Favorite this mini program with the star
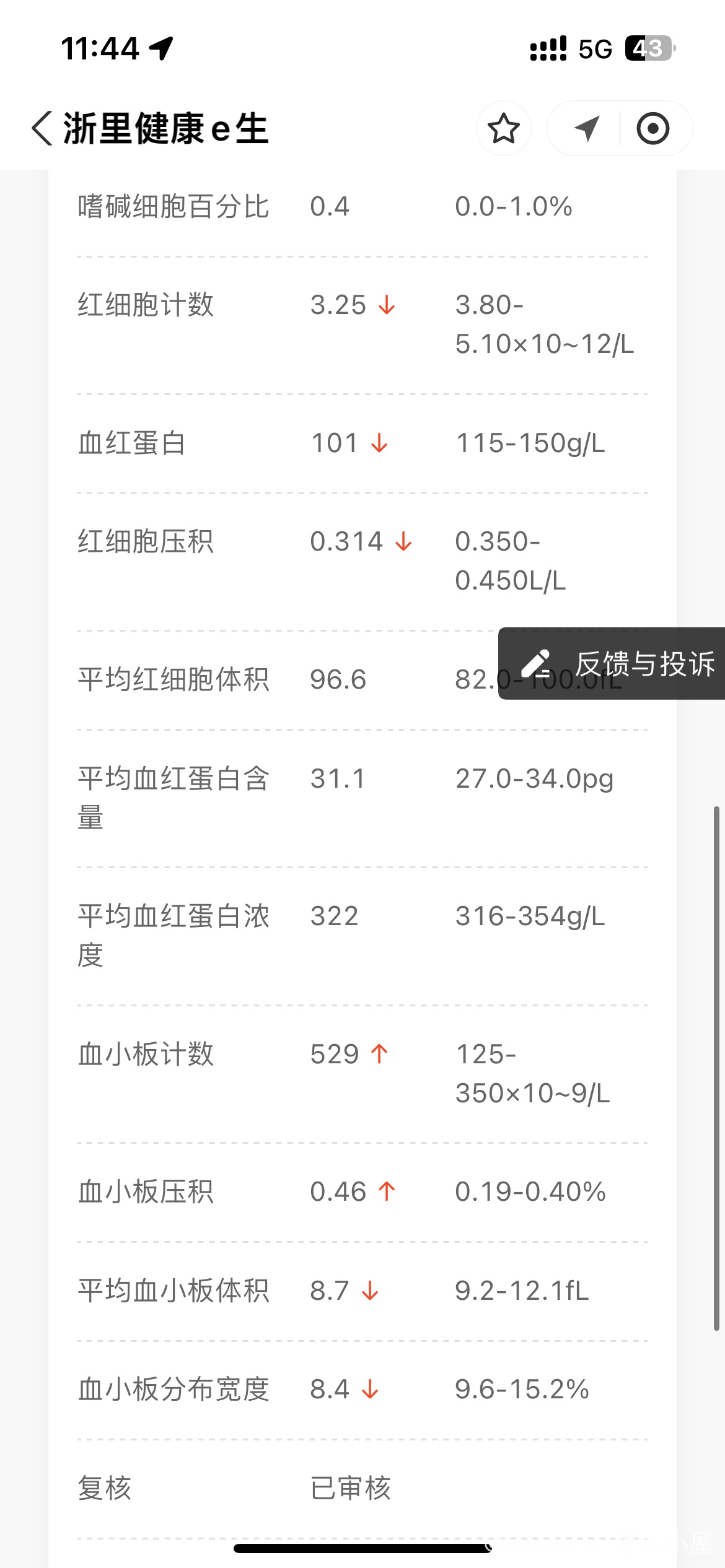The width and height of the screenshot is (725, 1568). [503, 128]
